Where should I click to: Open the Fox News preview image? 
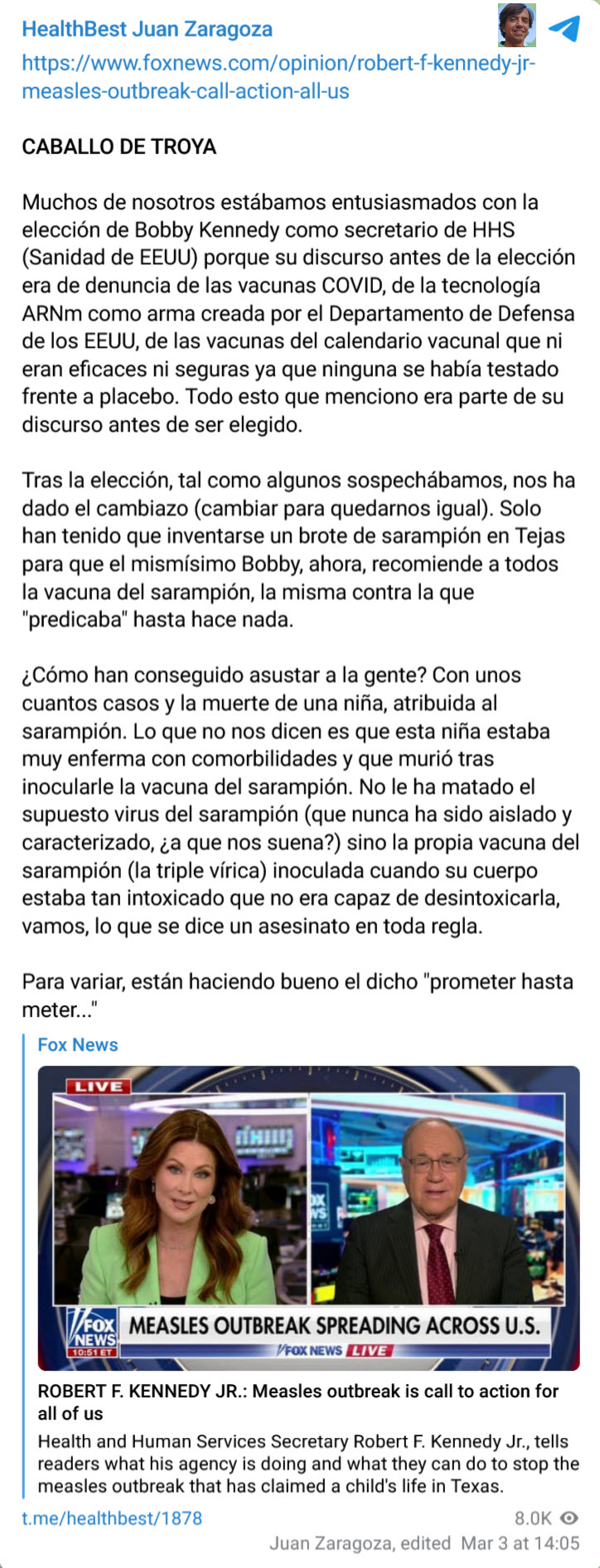point(308,1217)
